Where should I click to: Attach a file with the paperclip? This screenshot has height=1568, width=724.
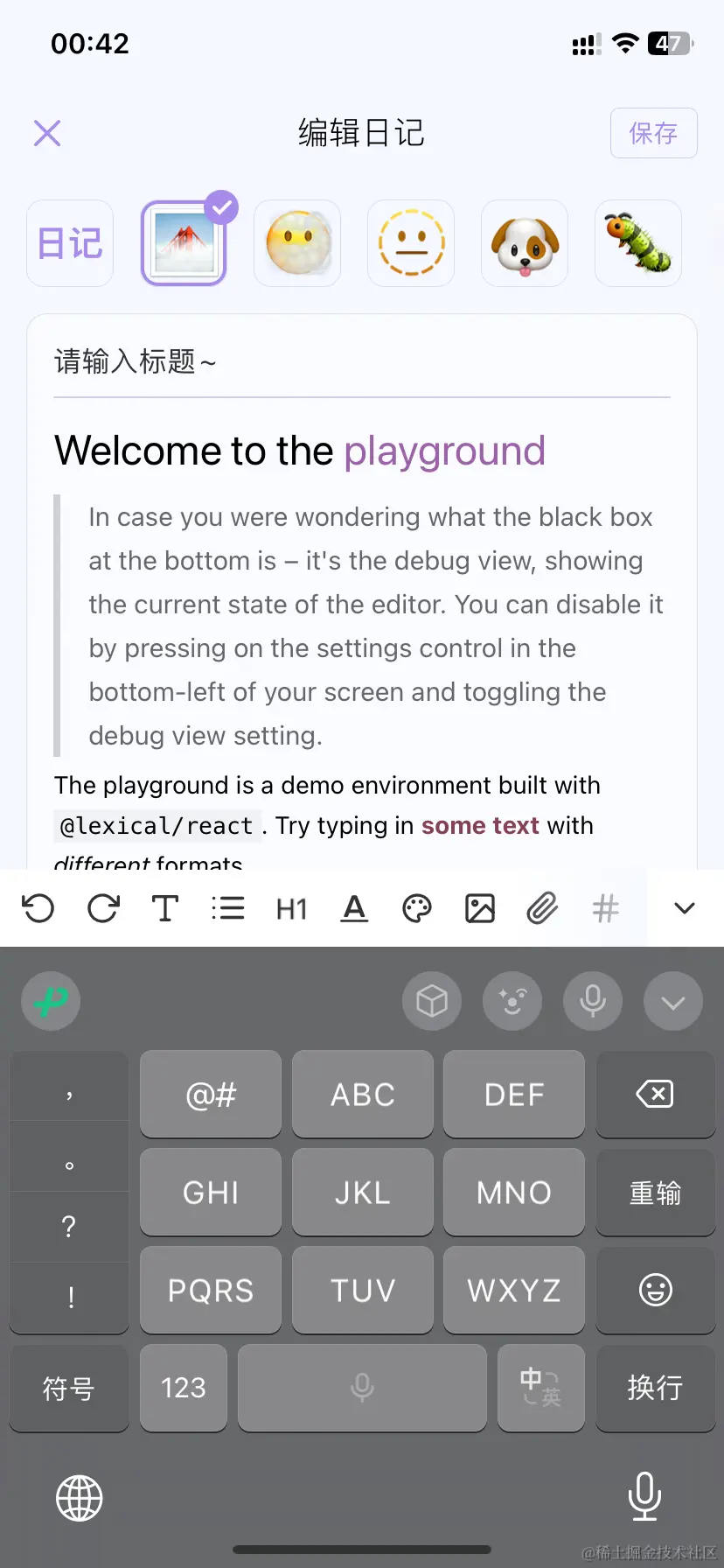(x=543, y=908)
